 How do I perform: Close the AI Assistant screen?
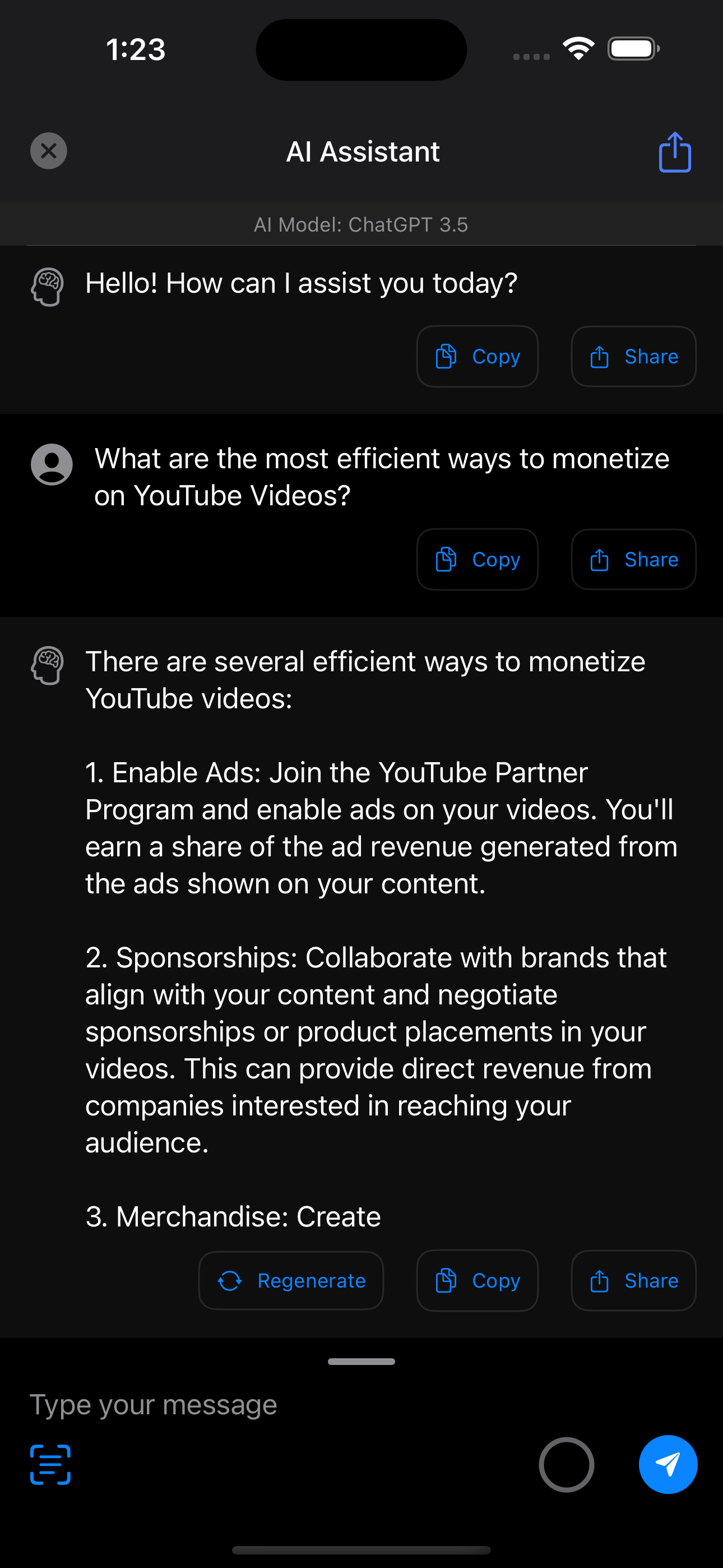pyautogui.click(x=49, y=151)
